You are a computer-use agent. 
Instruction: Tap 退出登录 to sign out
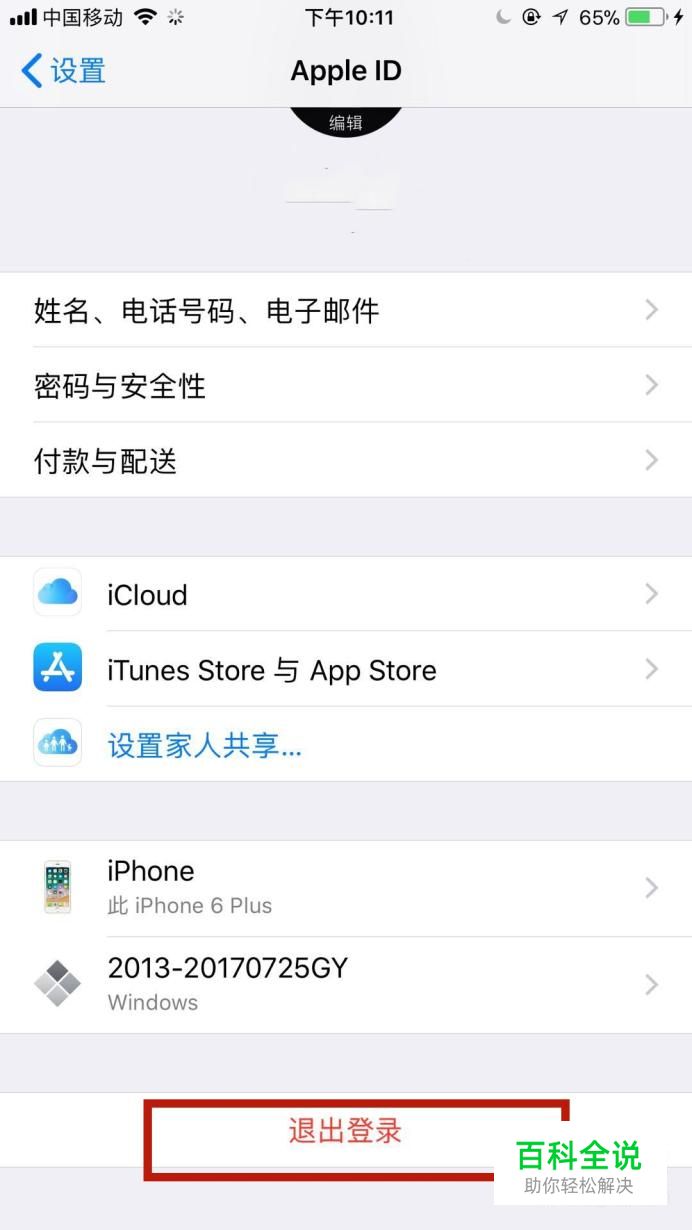[346, 1130]
